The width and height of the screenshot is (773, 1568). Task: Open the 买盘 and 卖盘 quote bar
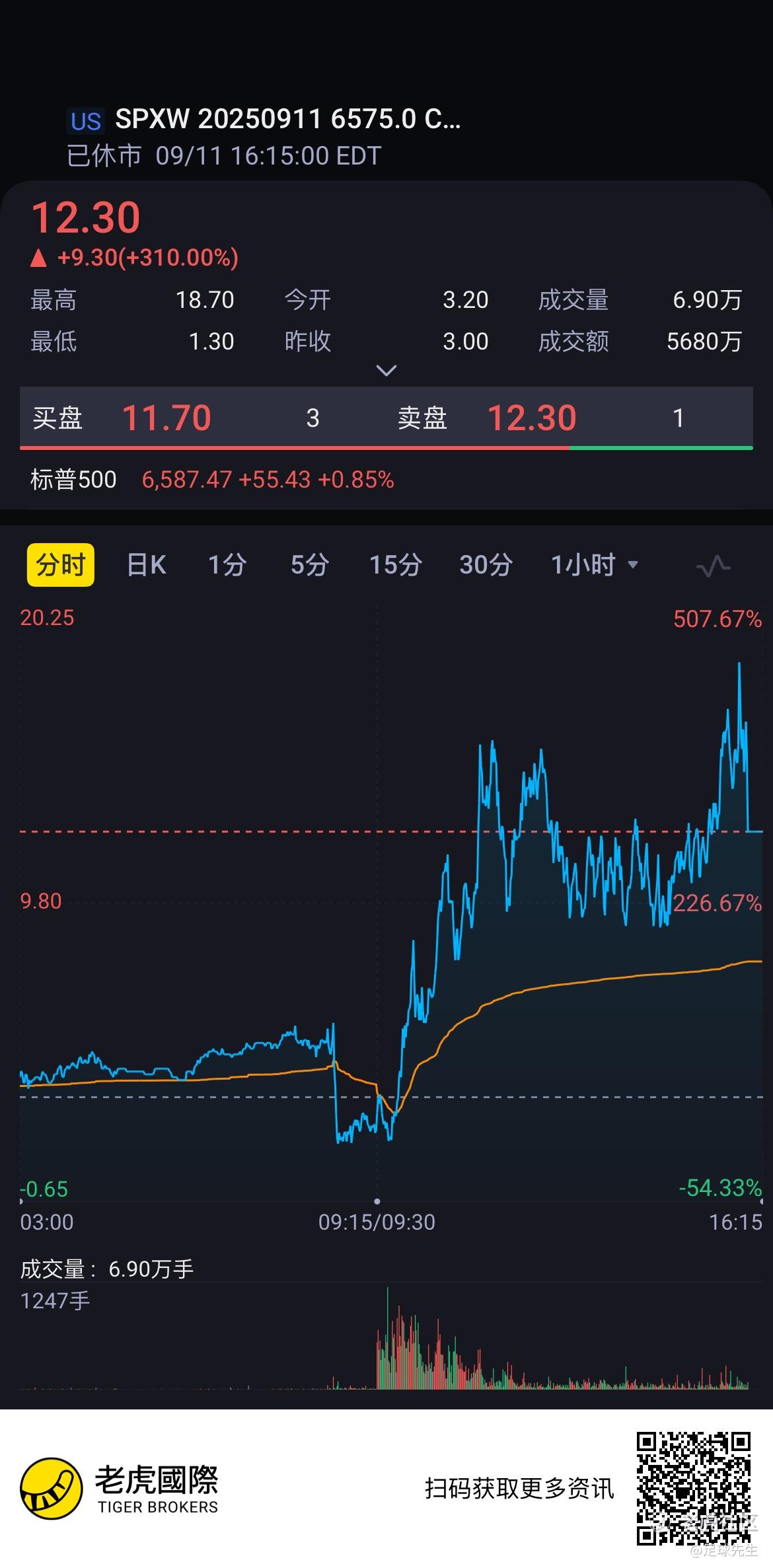click(386, 418)
